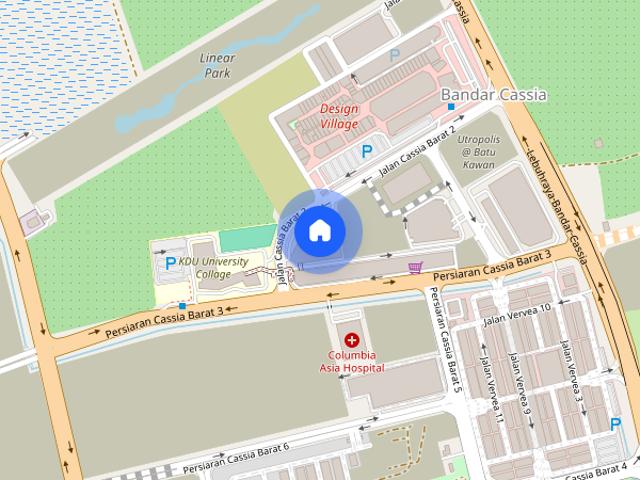Tap the blue home location marker
Image resolution: width=640 pixels, height=480 pixels.
(x=319, y=231)
